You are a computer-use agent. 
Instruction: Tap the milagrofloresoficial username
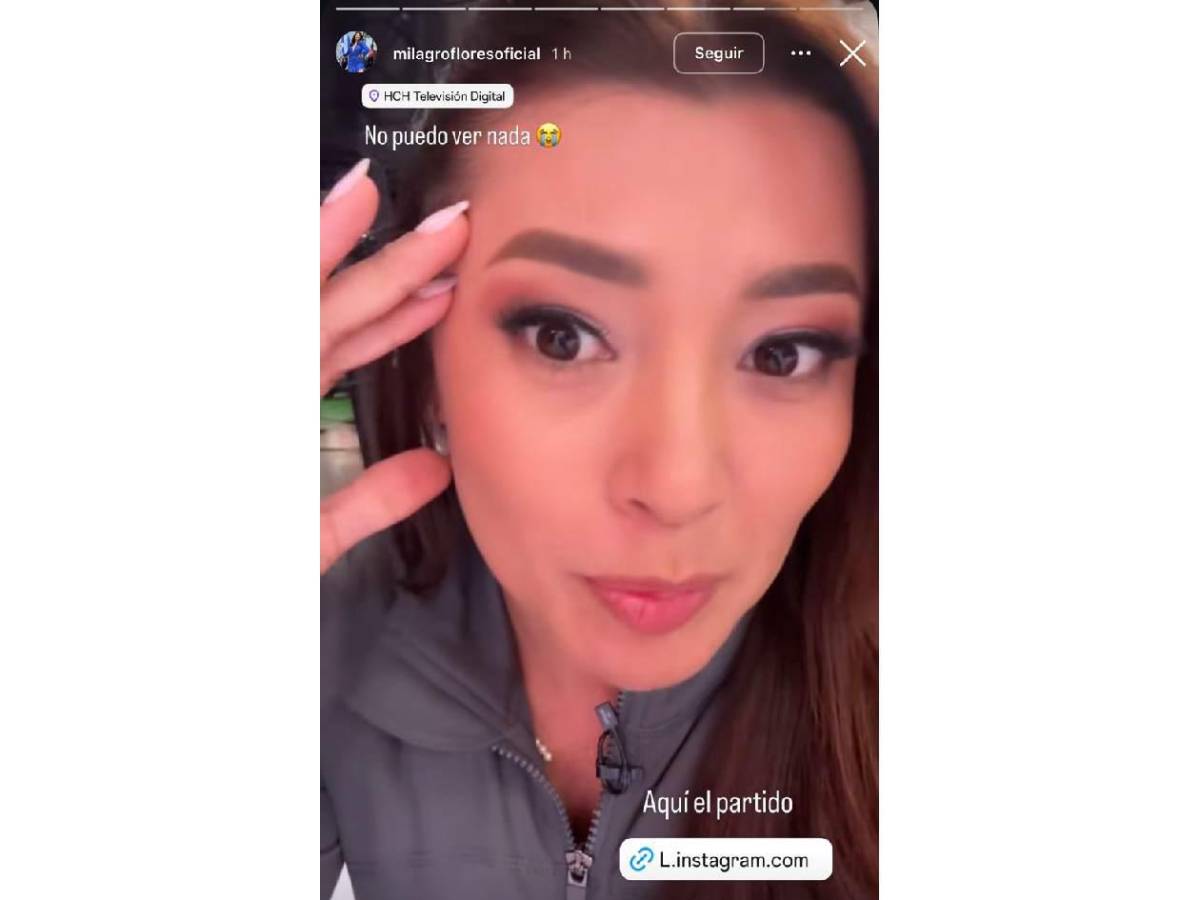point(467,54)
